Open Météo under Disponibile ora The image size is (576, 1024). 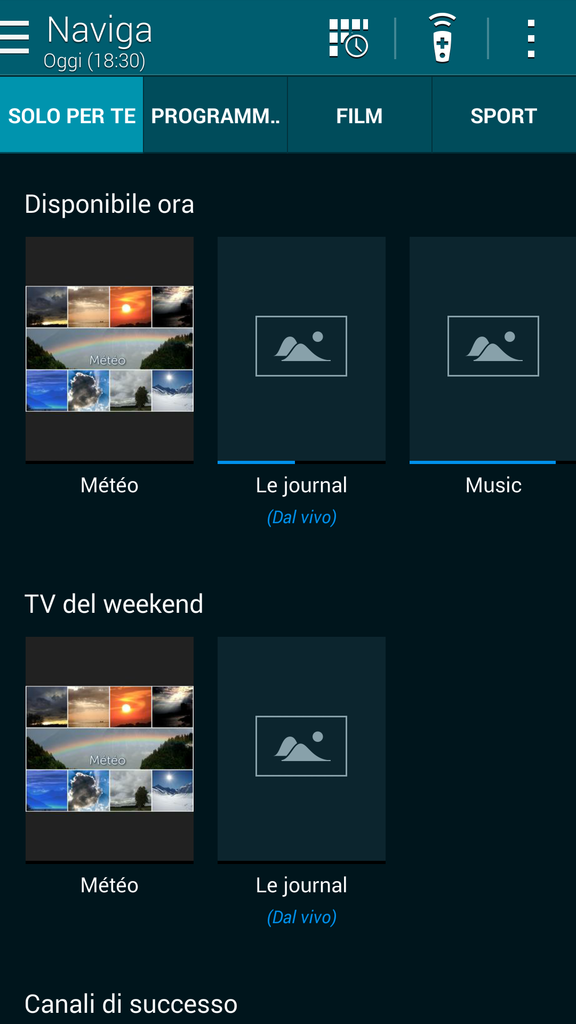pyautogui.click(x=110, y=366)
